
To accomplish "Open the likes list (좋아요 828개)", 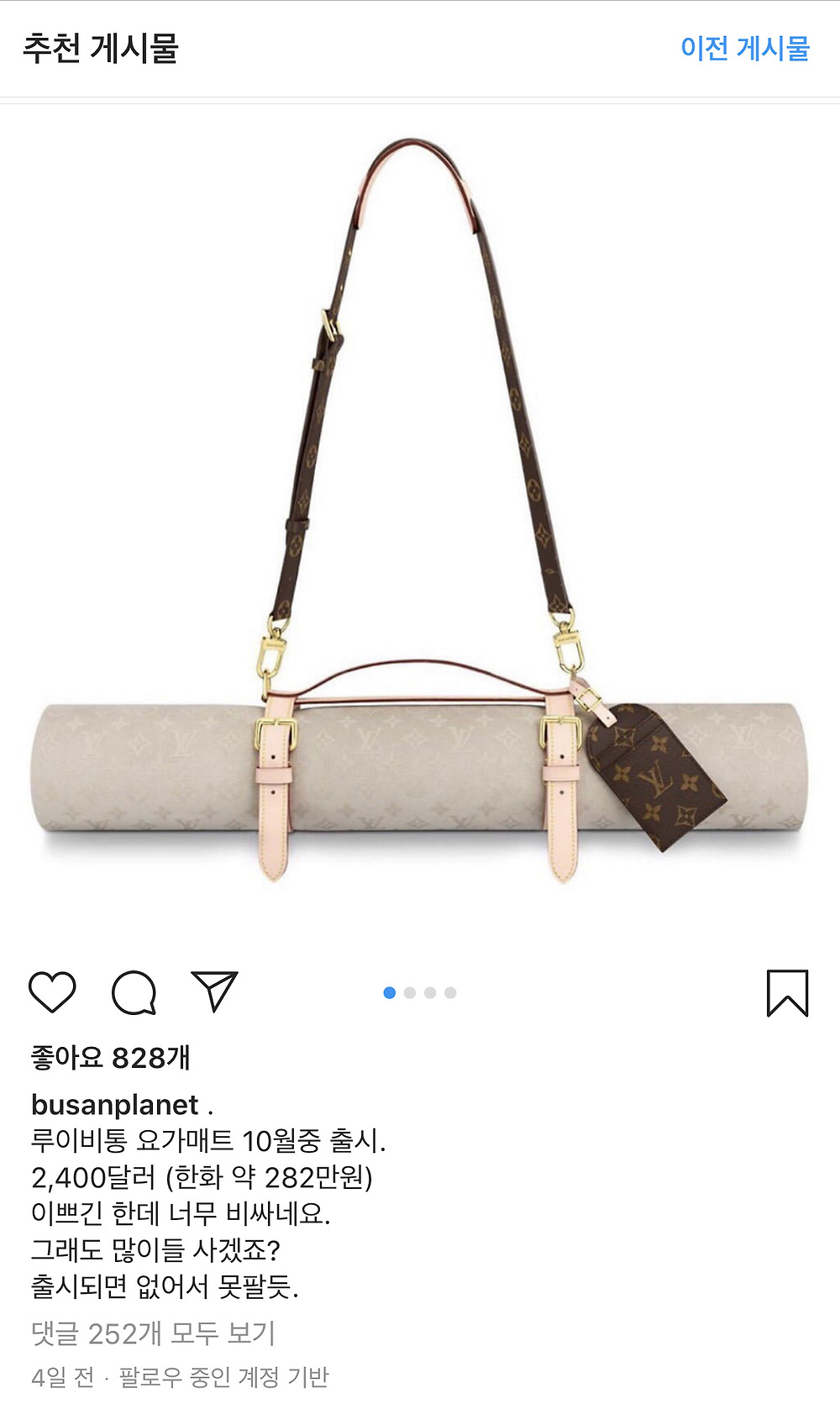I will (x=110, y=1057).
